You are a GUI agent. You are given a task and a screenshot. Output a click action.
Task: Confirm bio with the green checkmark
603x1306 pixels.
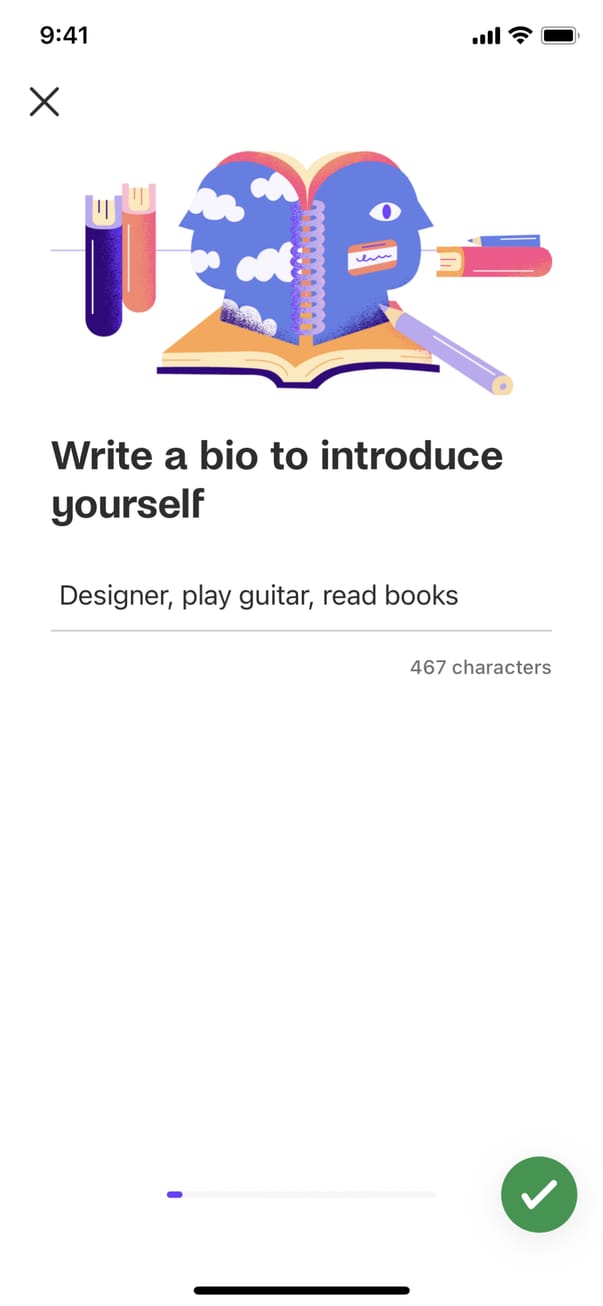click(x=539, y=1193)
